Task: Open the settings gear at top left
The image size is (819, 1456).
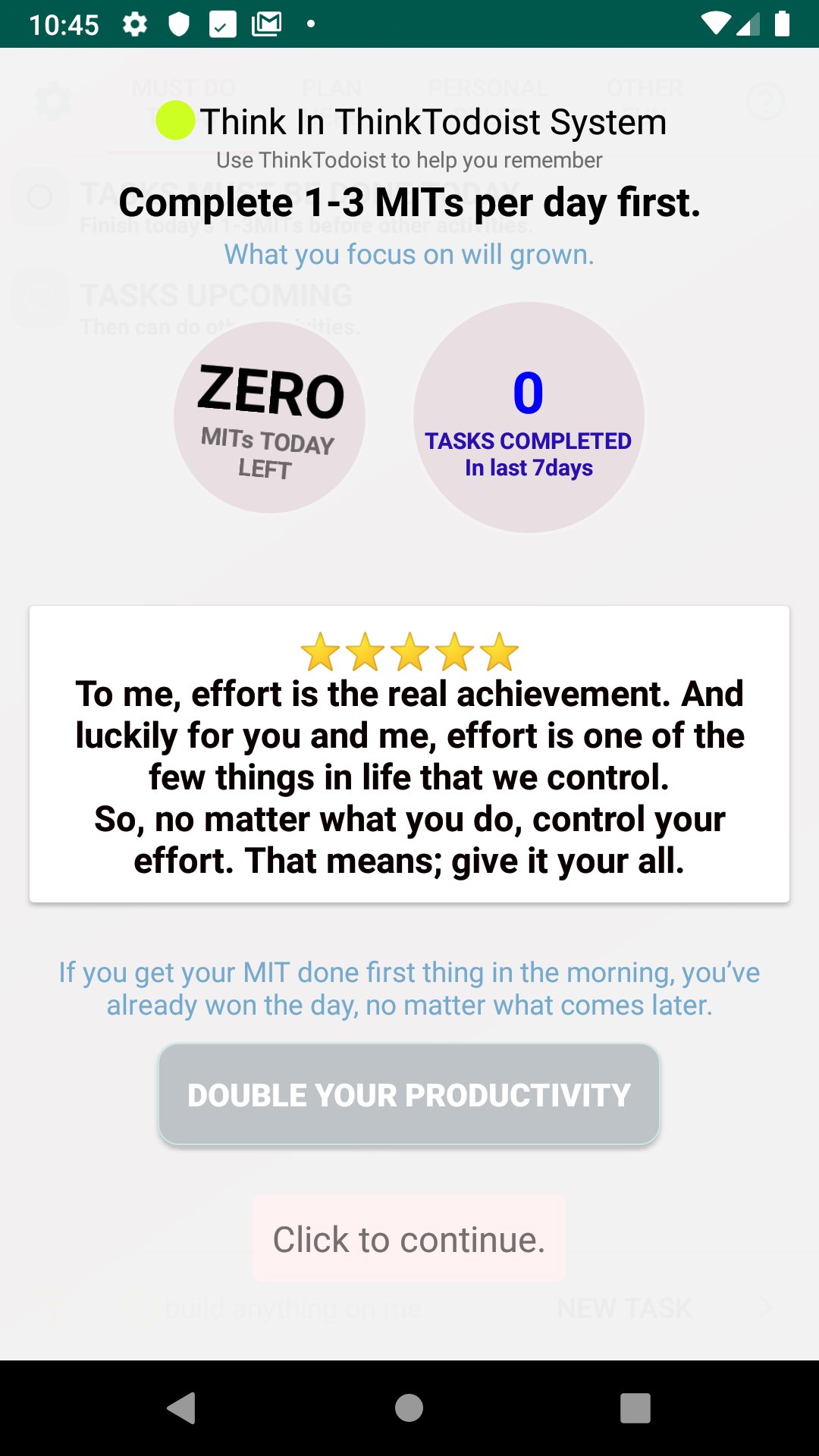Action: tap(53, 101)
